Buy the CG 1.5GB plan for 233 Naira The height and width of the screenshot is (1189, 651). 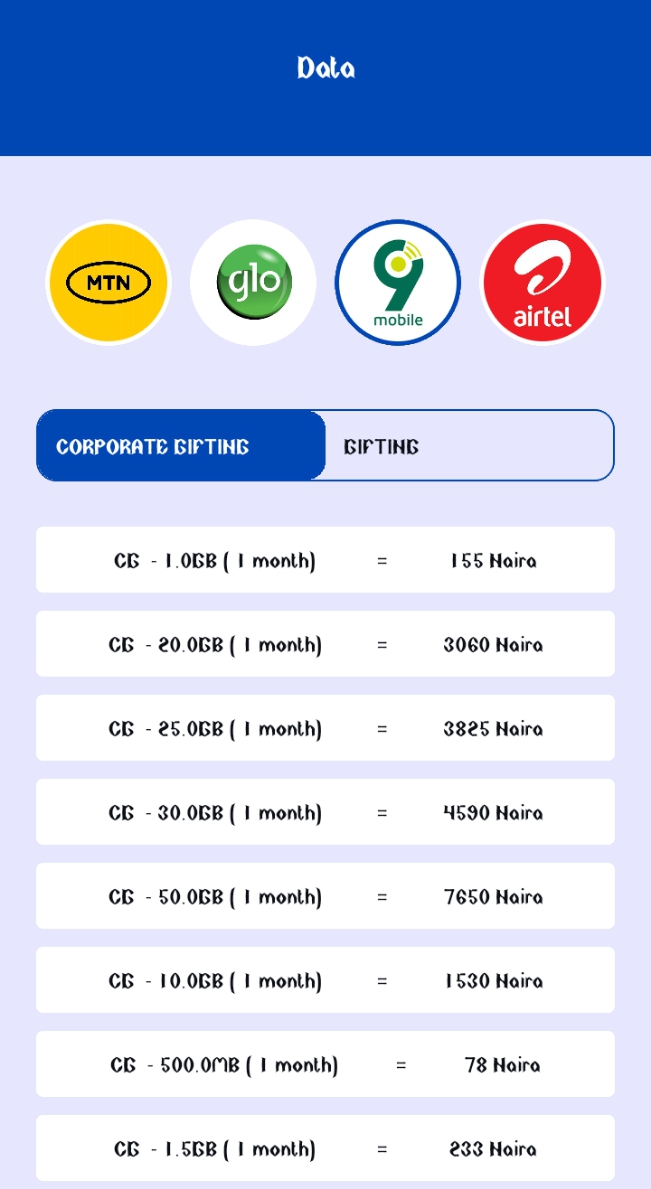coord(325,1148)
